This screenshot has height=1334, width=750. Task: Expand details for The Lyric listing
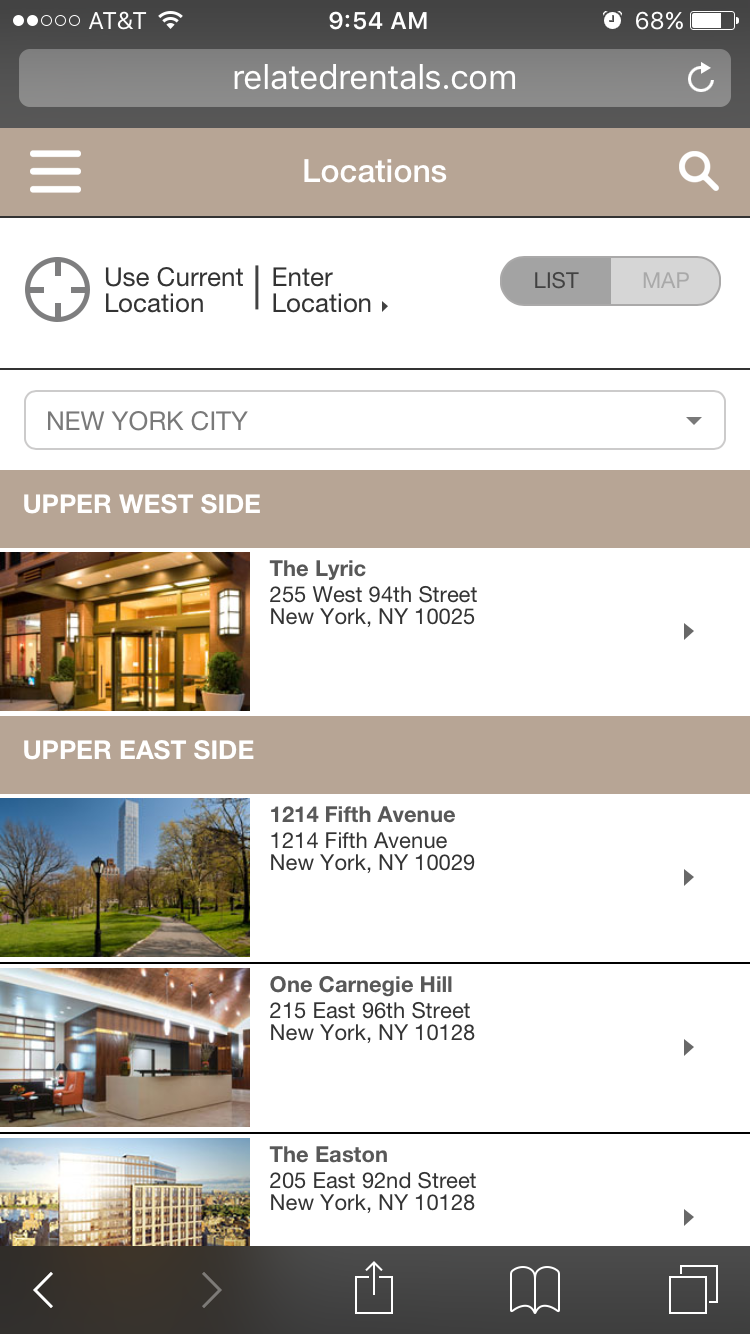click(x=687, y=631)
